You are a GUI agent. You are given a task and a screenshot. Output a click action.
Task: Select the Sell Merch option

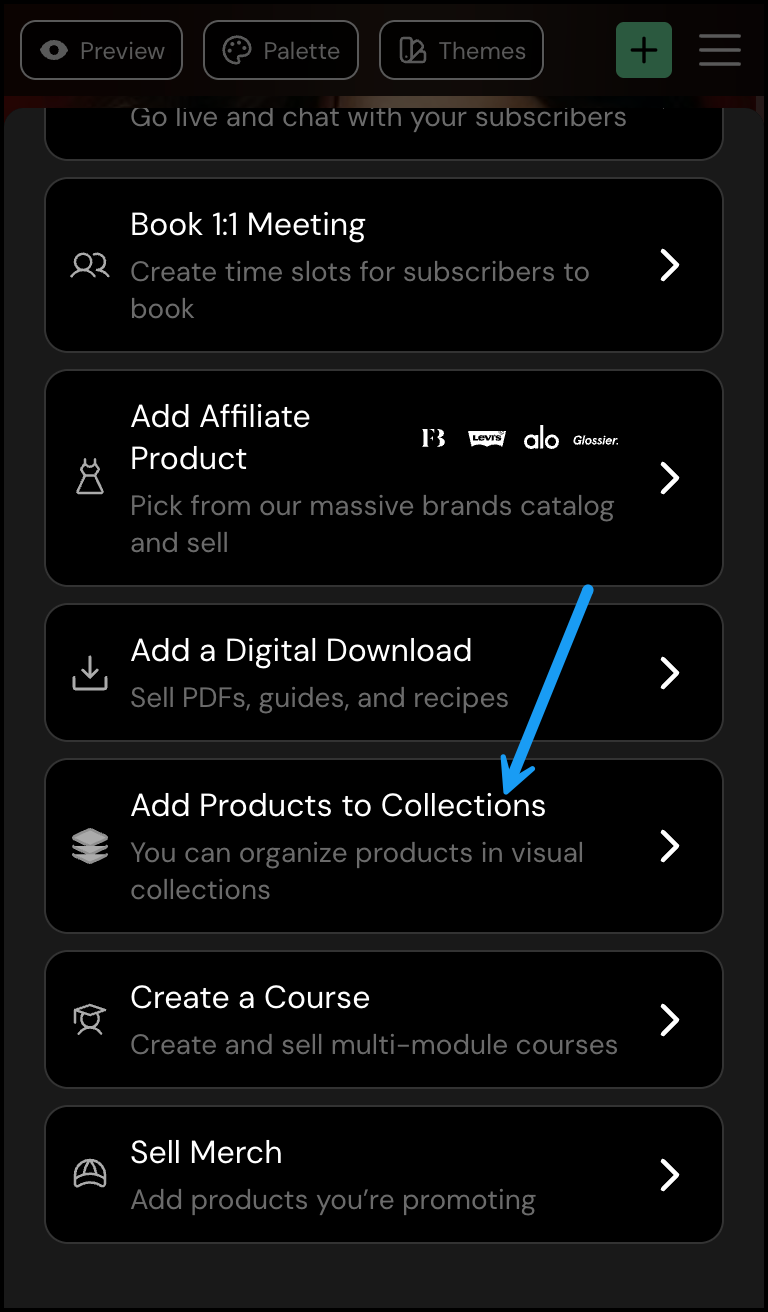tap(384, 1174)
